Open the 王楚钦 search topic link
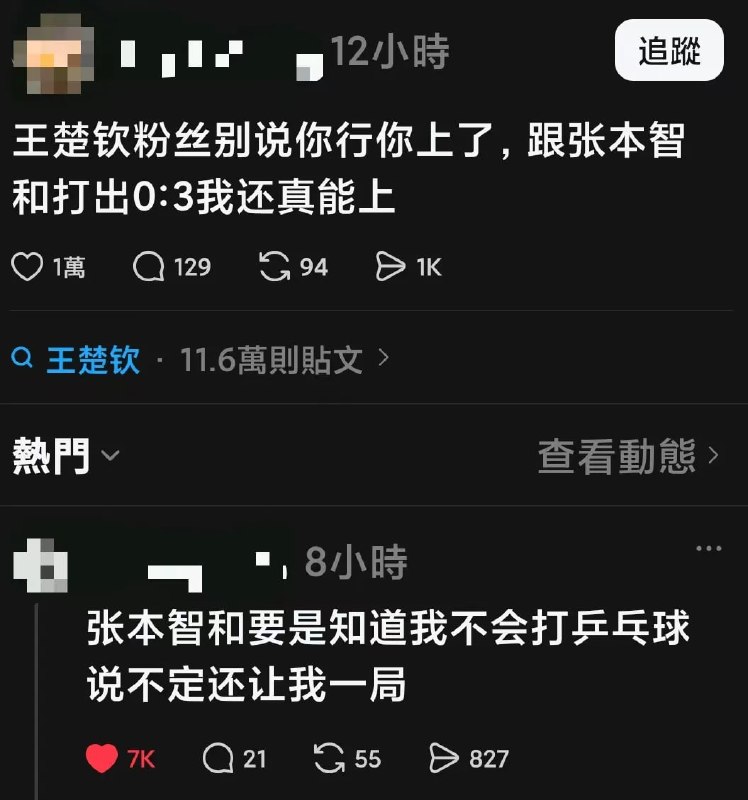Screen dimensions: 748x800 (93, 360)
